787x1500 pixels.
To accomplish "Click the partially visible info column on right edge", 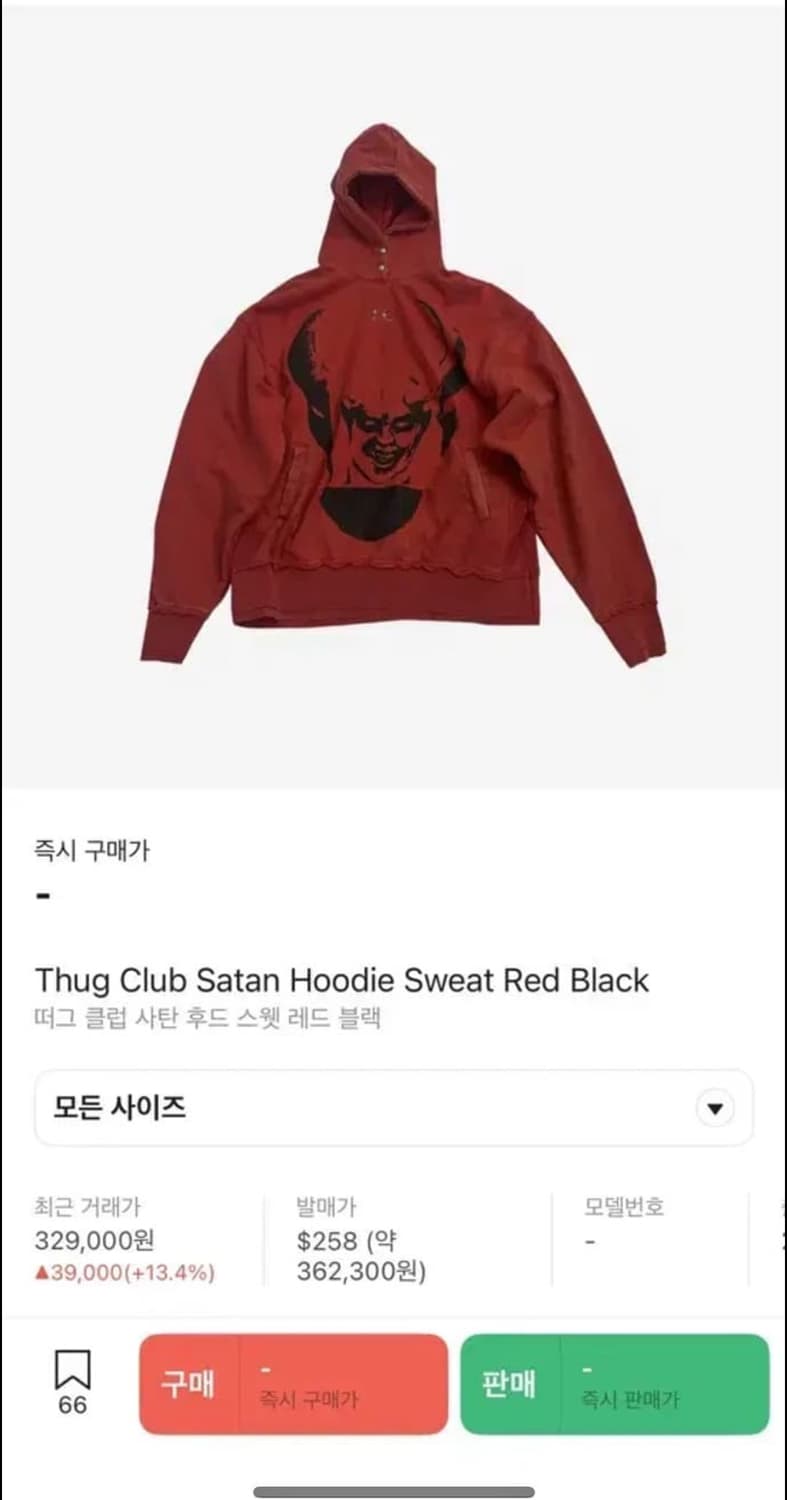I will pos(780,1240).
